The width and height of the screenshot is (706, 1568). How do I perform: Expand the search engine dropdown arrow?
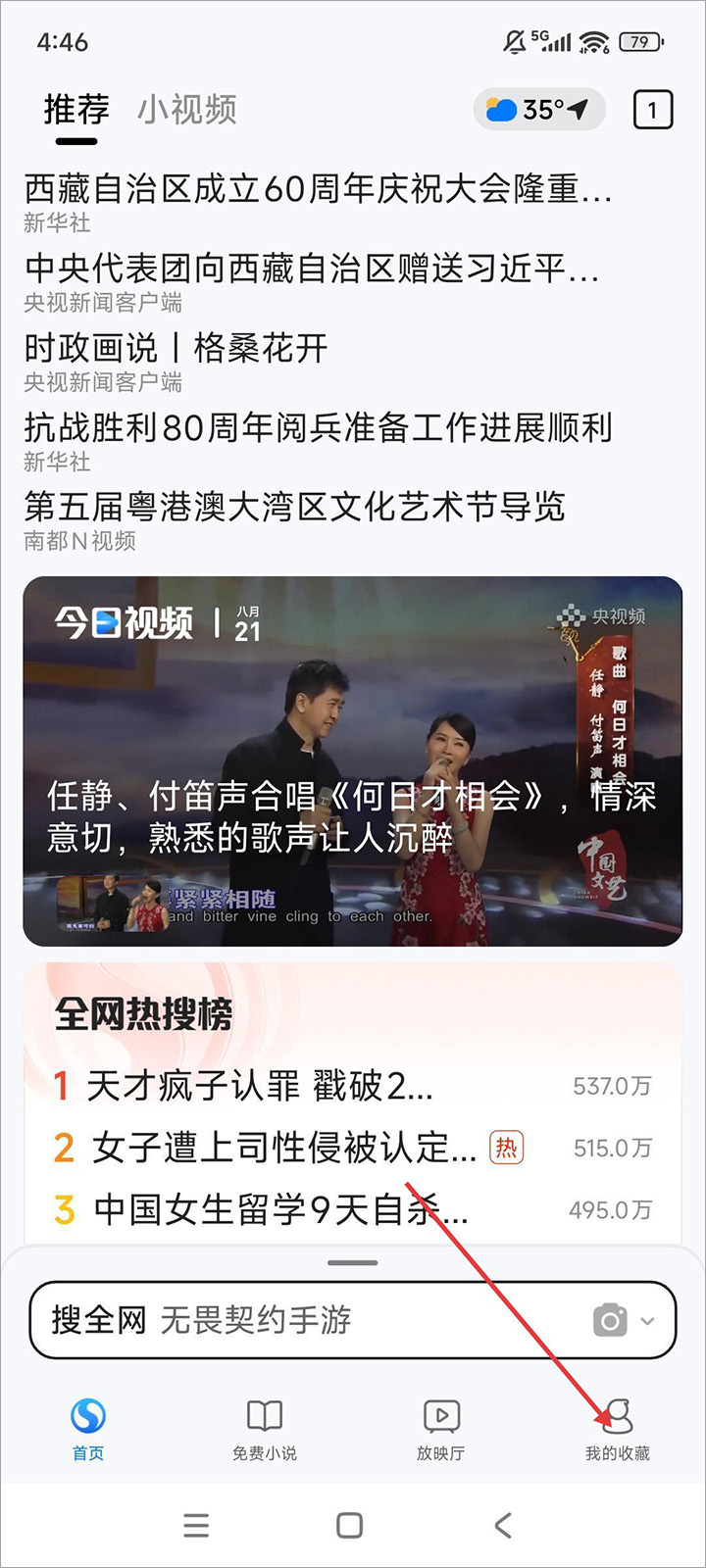click(x=646, y=1319)
